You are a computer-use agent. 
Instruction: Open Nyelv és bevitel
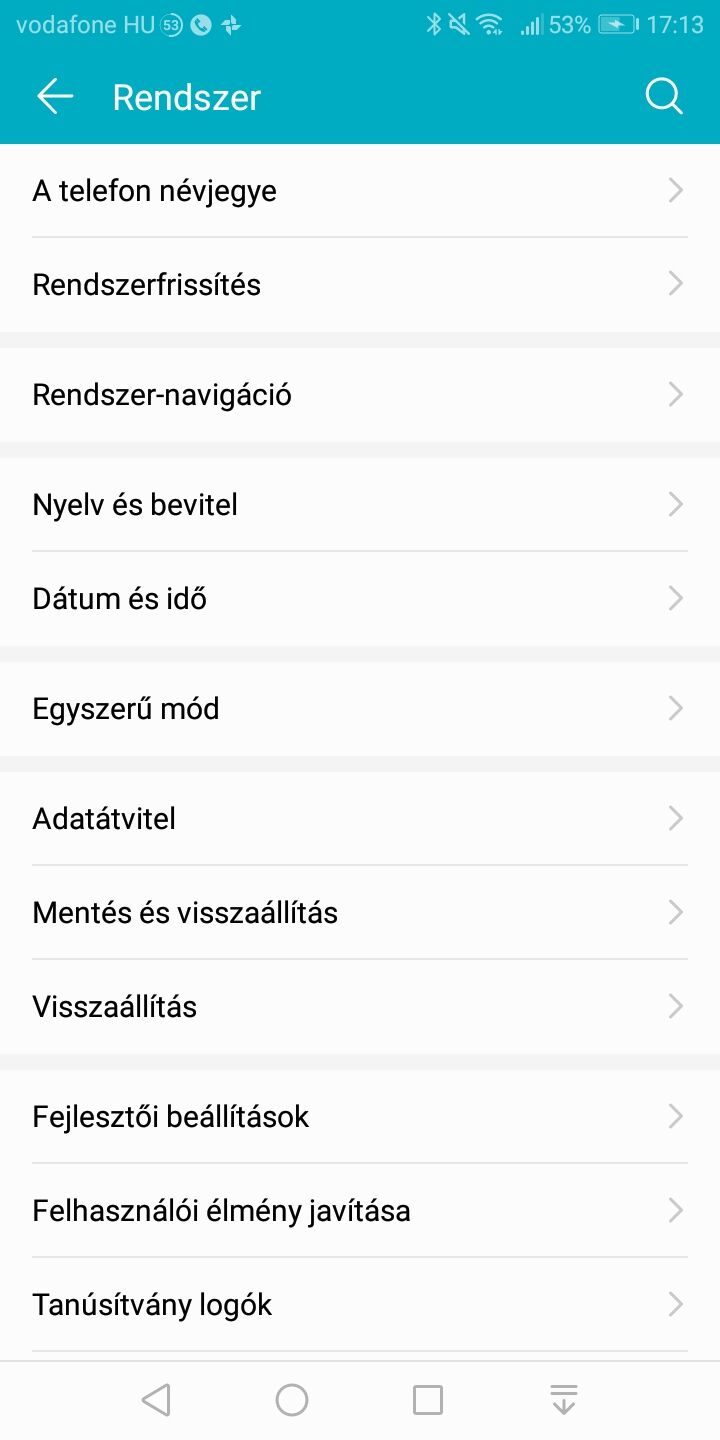(360, 505)
